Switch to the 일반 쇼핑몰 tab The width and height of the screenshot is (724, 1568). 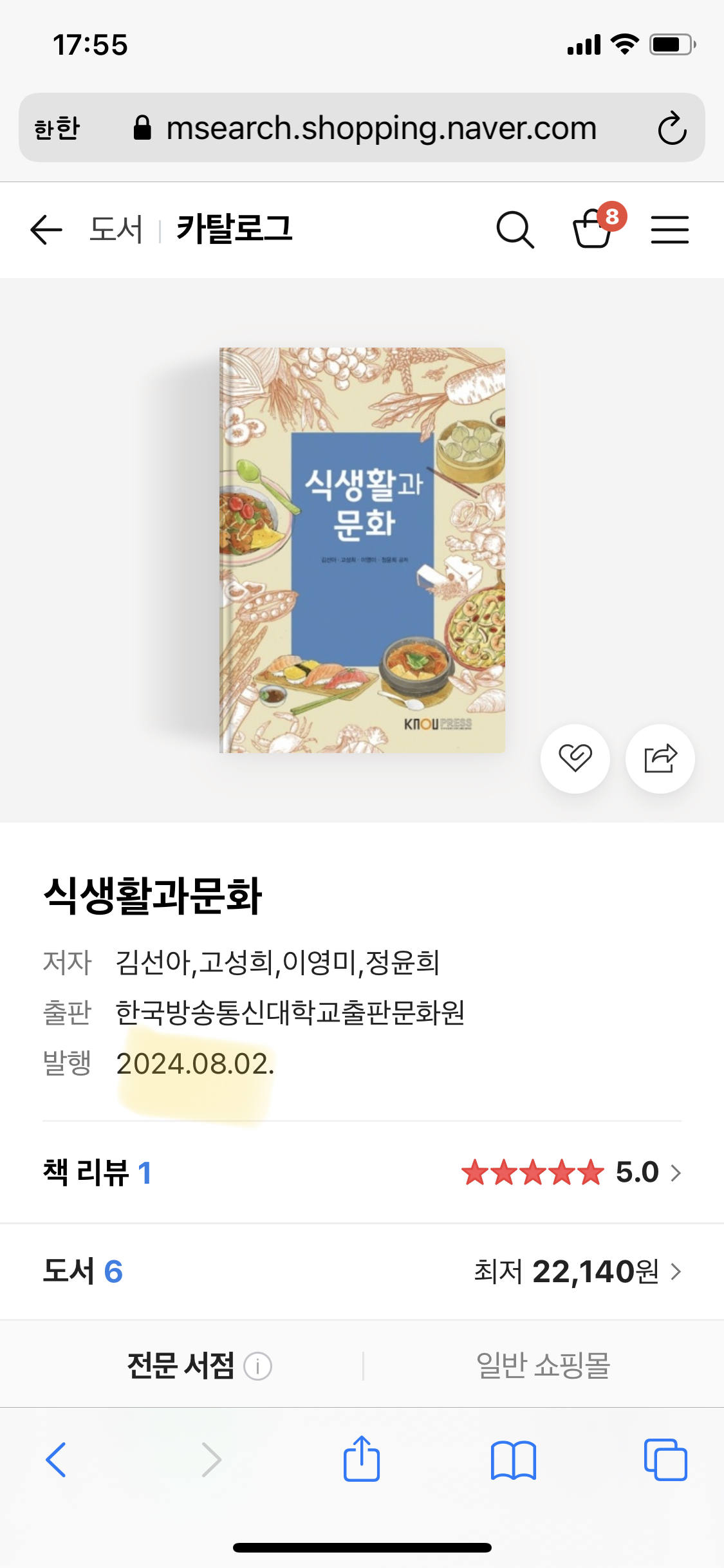pyautogui.click(x=543, y=1365)
